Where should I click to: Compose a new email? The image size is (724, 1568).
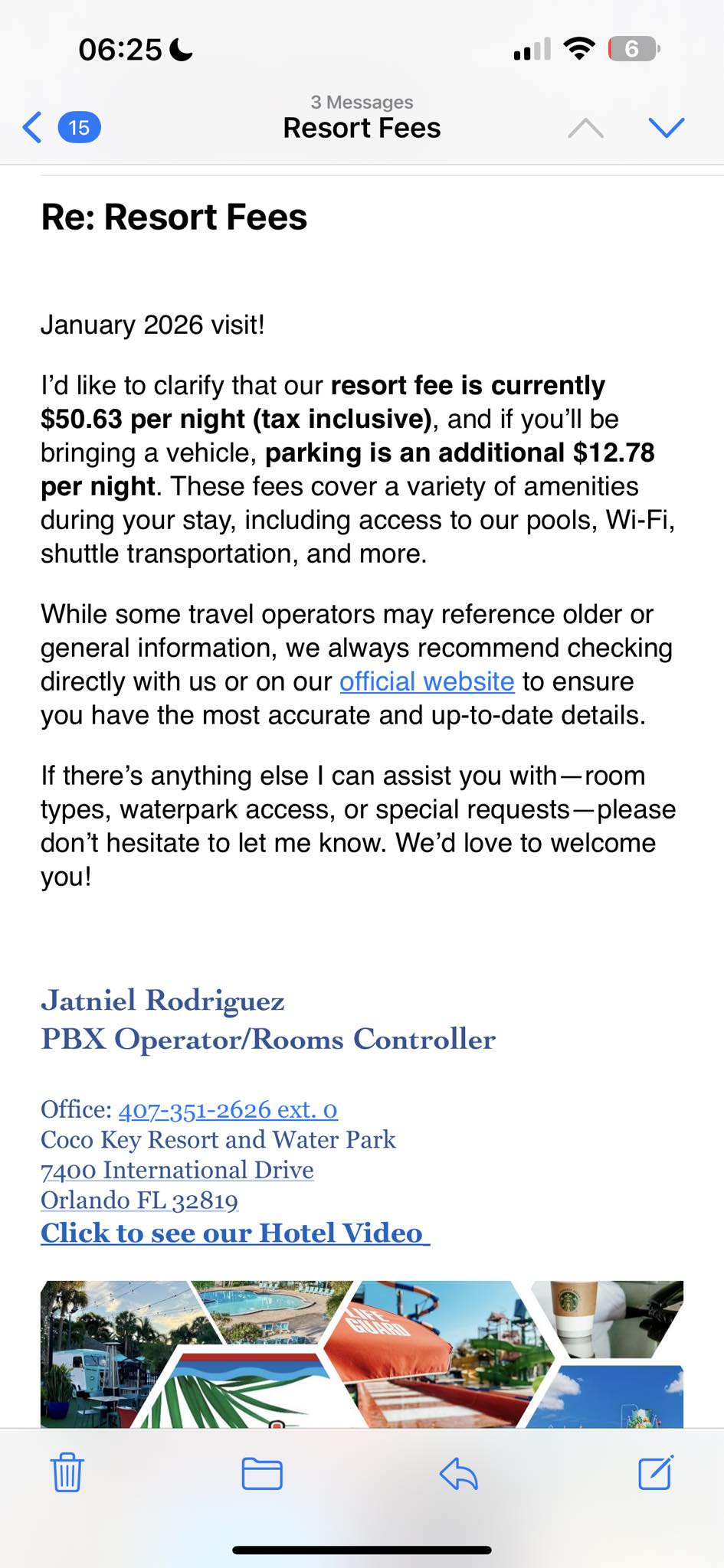(656, 1472)
